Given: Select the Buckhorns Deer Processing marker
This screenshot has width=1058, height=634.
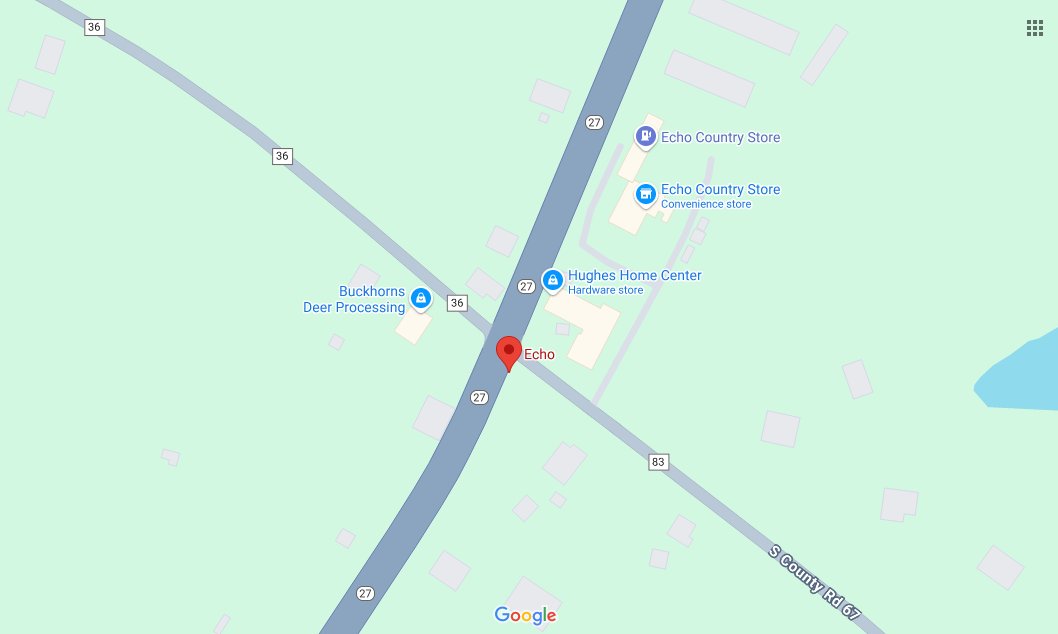Looking at the screenshot, I should 420,297.
